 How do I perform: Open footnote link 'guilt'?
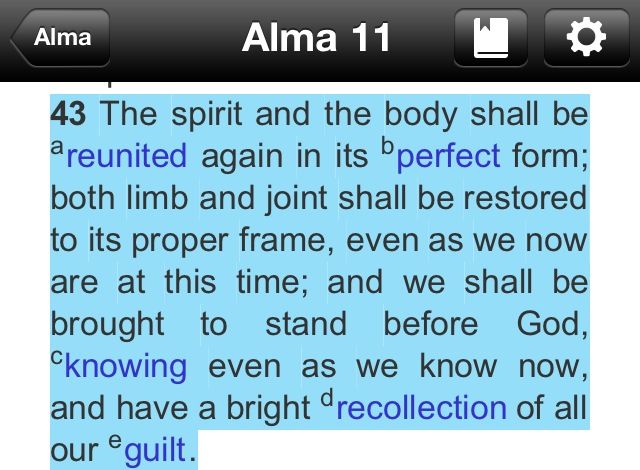(x=155, y=451)
